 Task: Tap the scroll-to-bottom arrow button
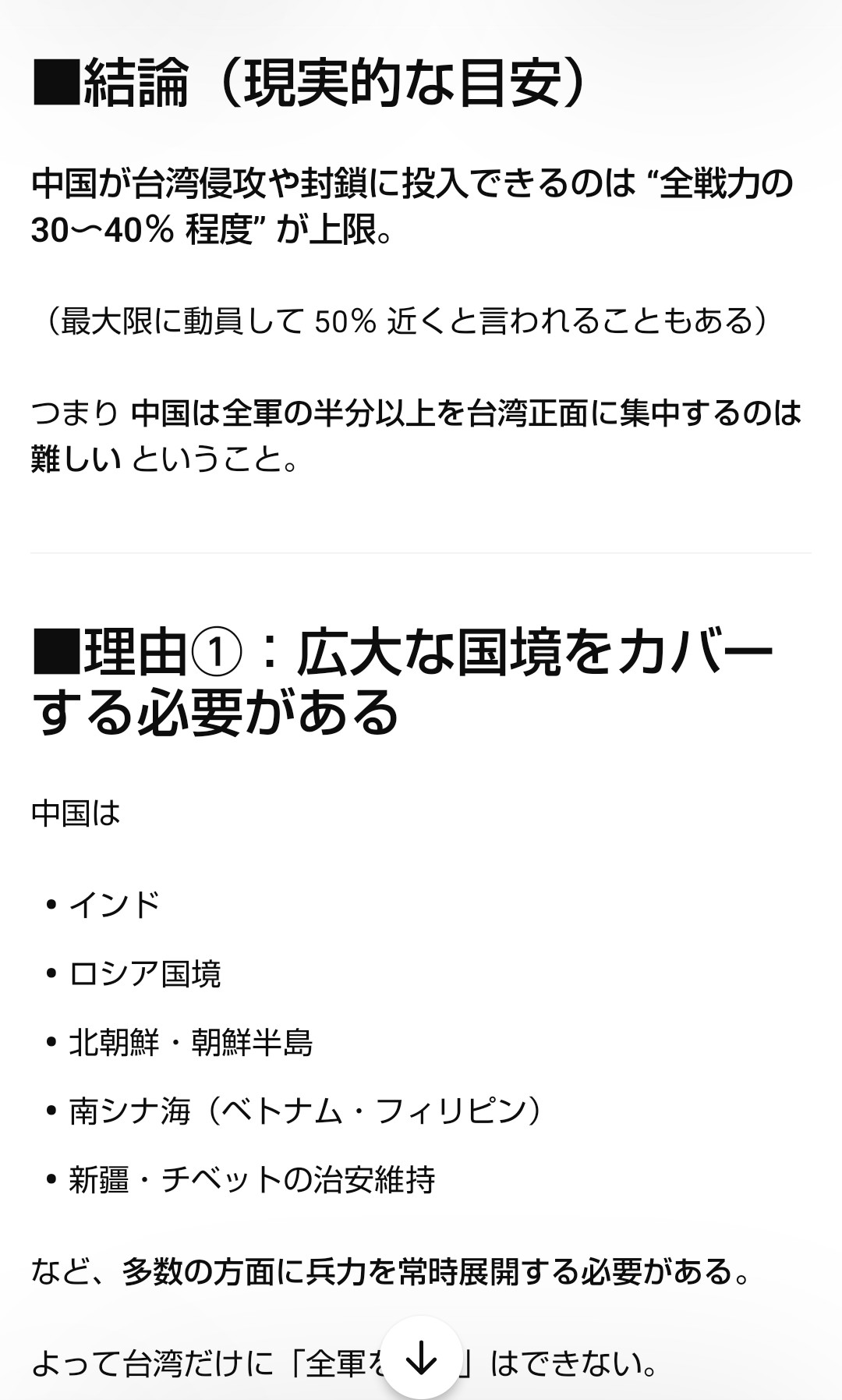pos(422,1361)
